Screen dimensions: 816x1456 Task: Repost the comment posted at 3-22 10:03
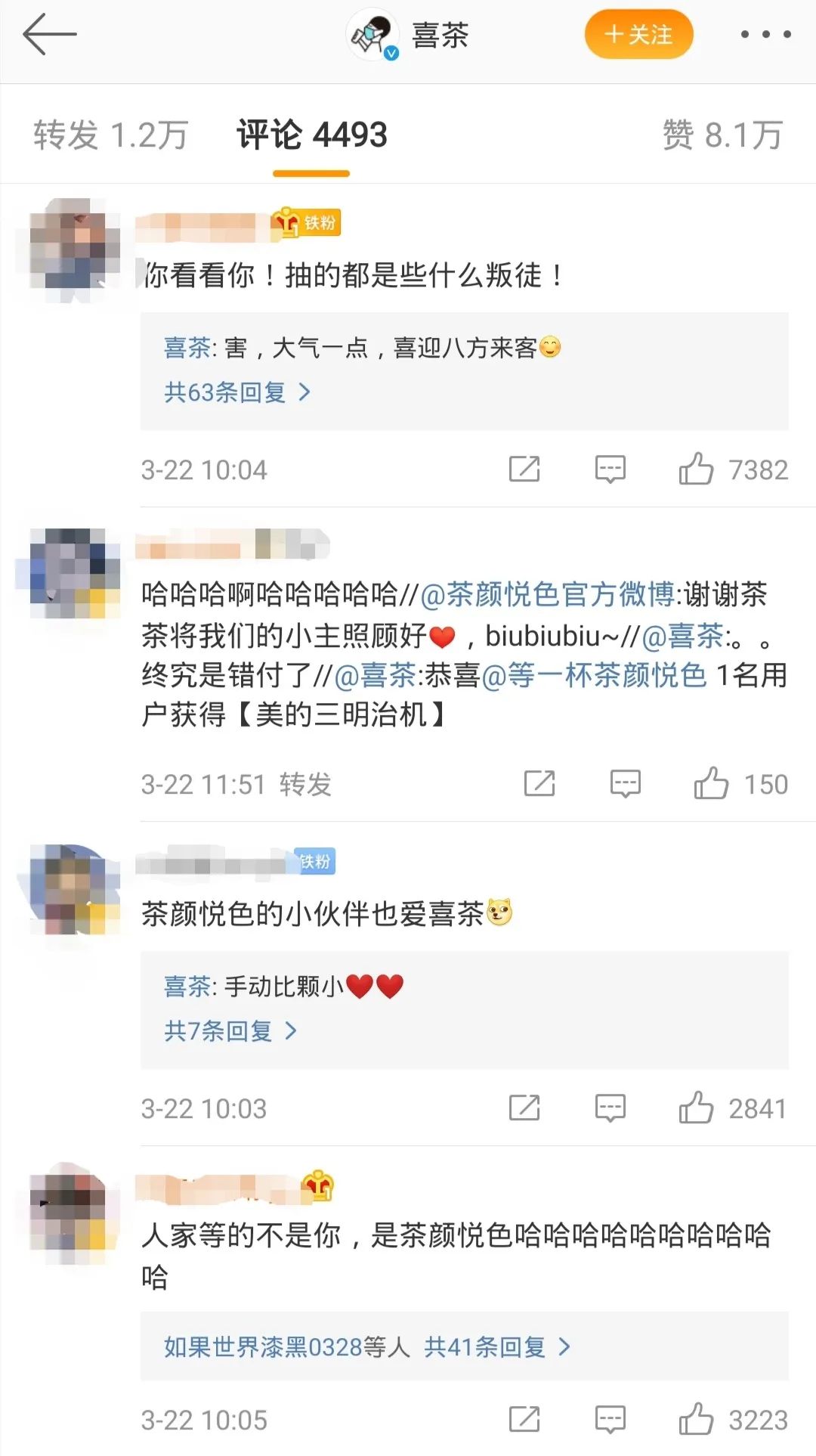[524, 1108]
